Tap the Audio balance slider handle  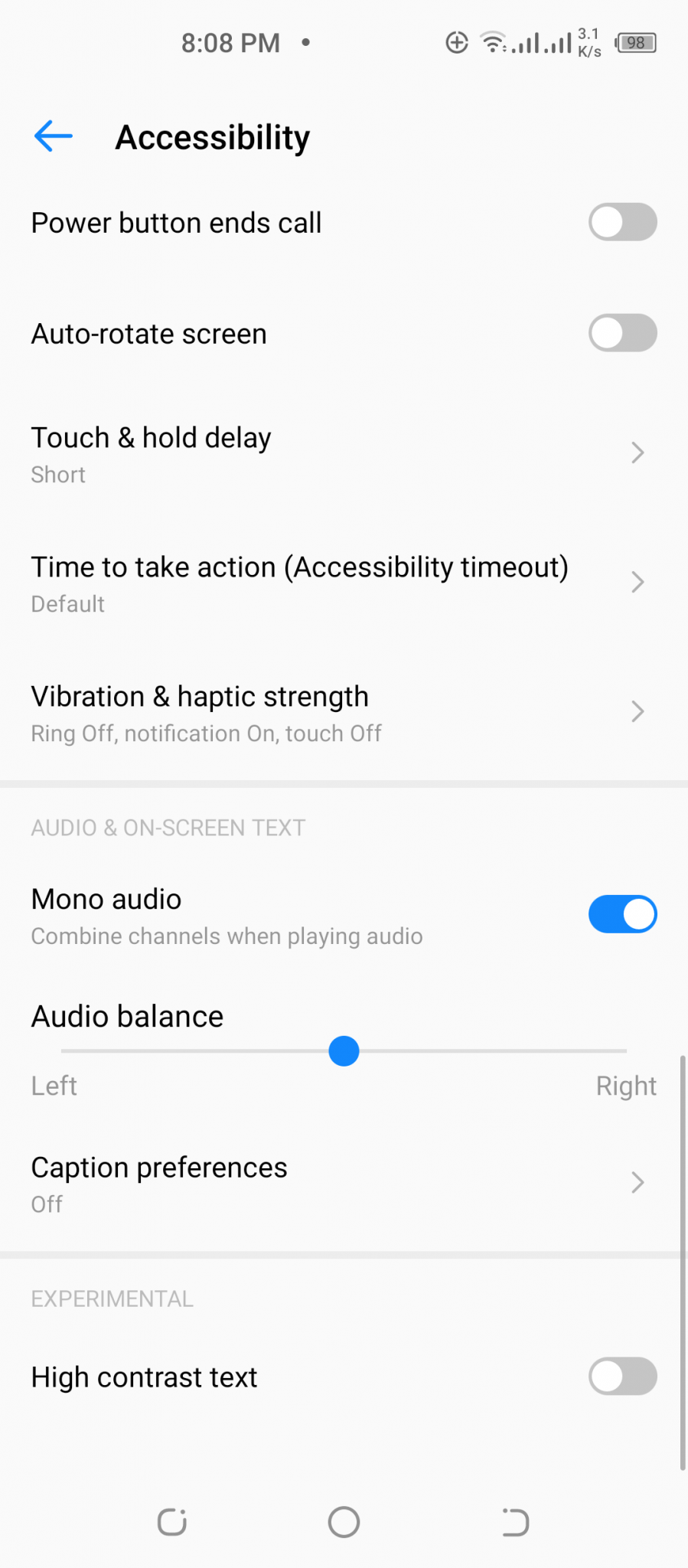pos(344,1051)
